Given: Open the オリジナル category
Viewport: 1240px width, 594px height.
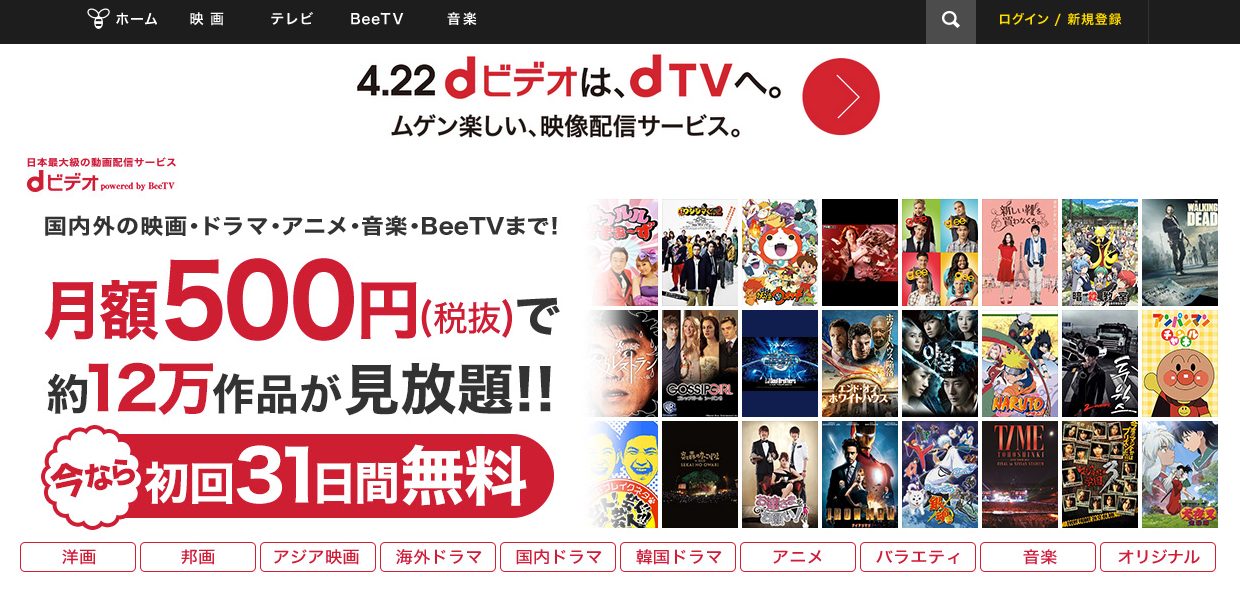Looking at the screenshot, I should 1158,557.
